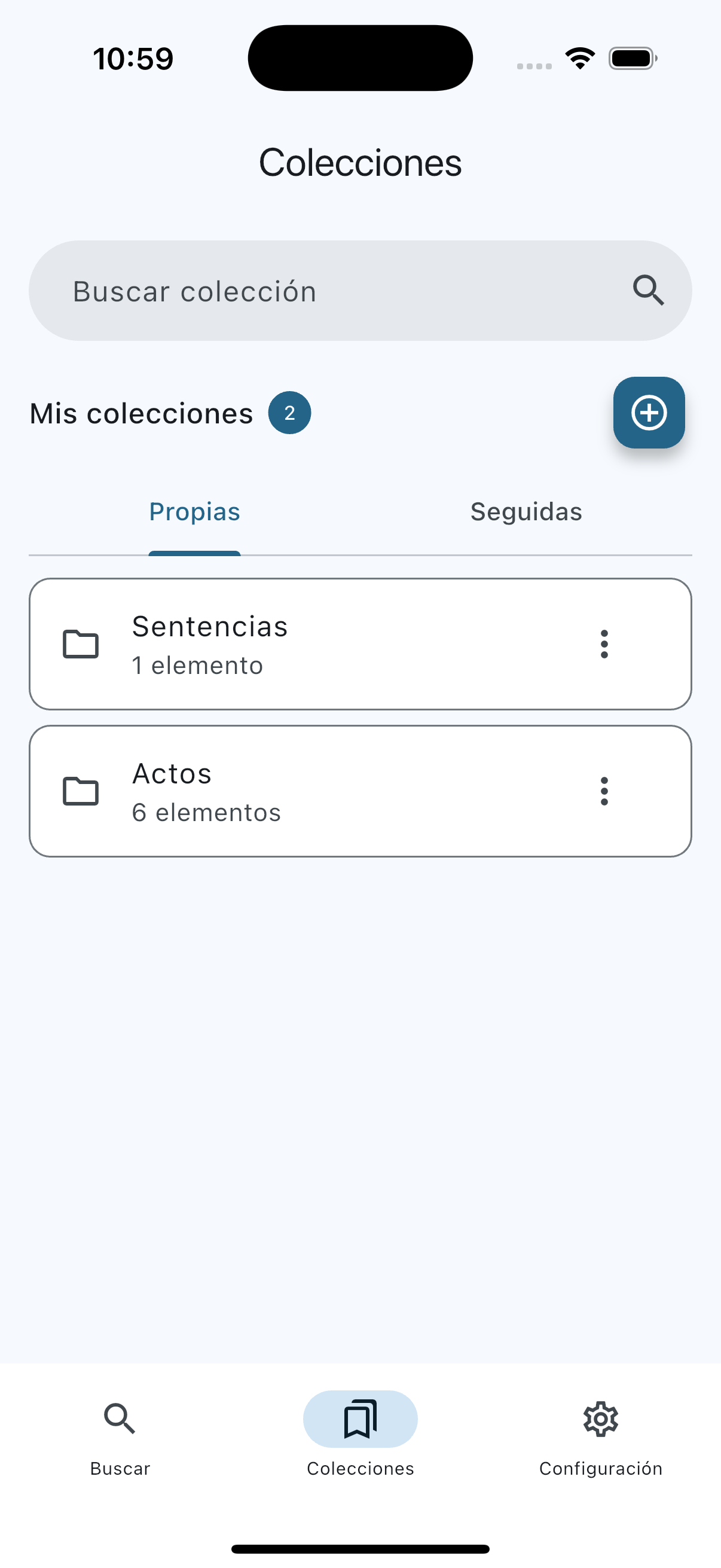Viewport: 721px width, 1568px height.
Task: Switch to the Seguidas tab
Action: [x=526, y=512]
